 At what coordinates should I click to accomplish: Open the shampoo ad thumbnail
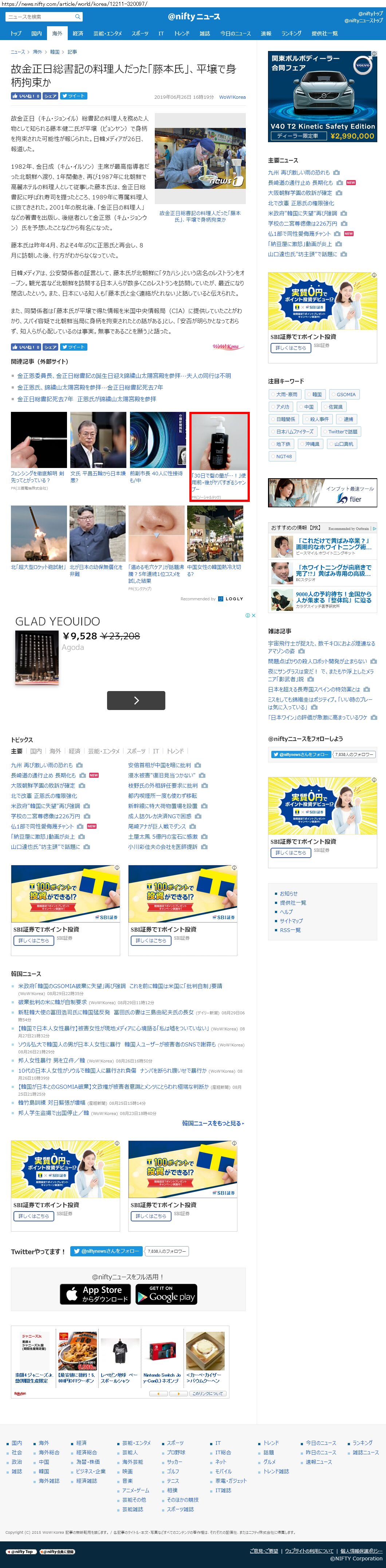220,457
